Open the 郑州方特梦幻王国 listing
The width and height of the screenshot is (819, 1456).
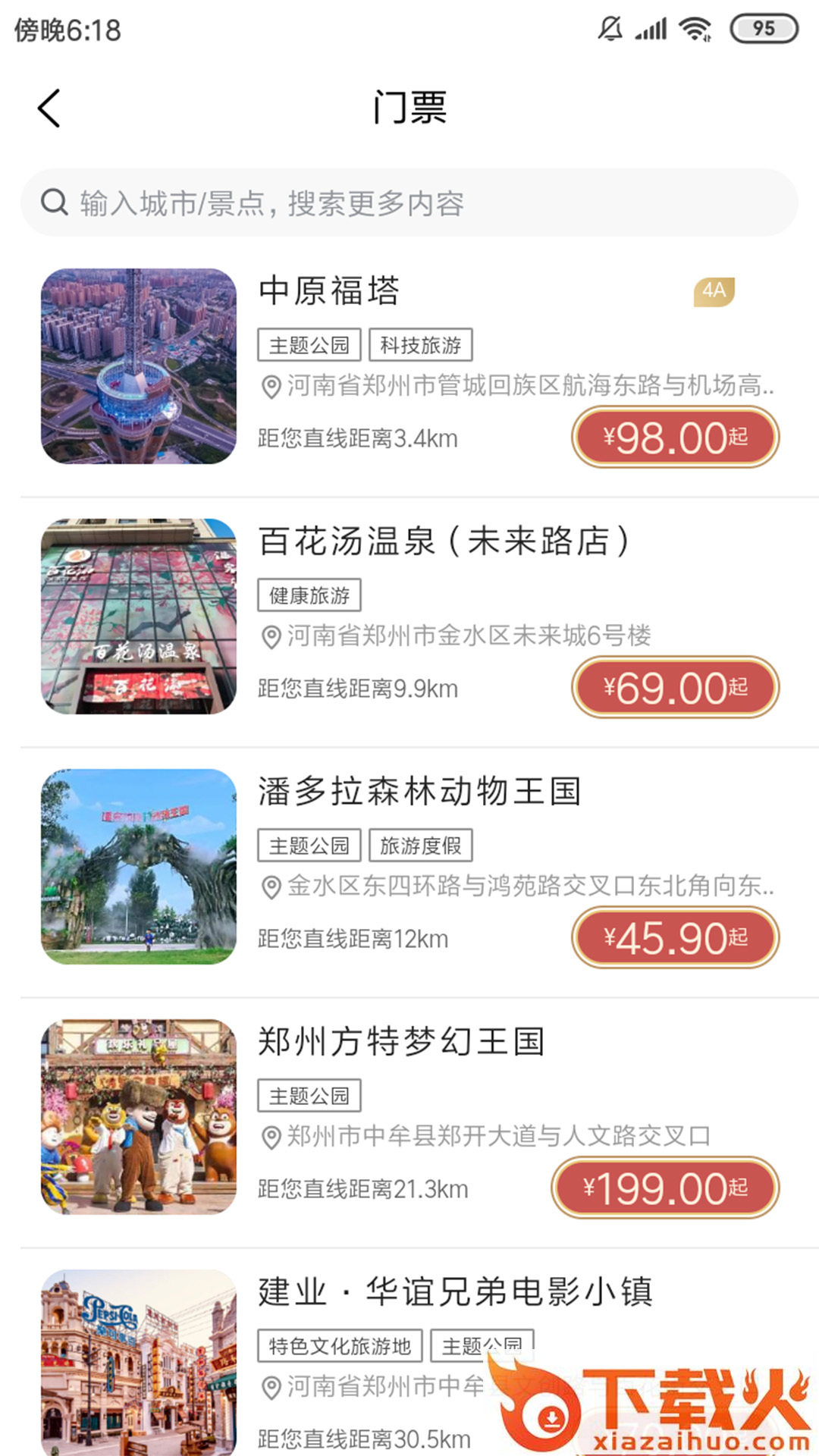401,1042
